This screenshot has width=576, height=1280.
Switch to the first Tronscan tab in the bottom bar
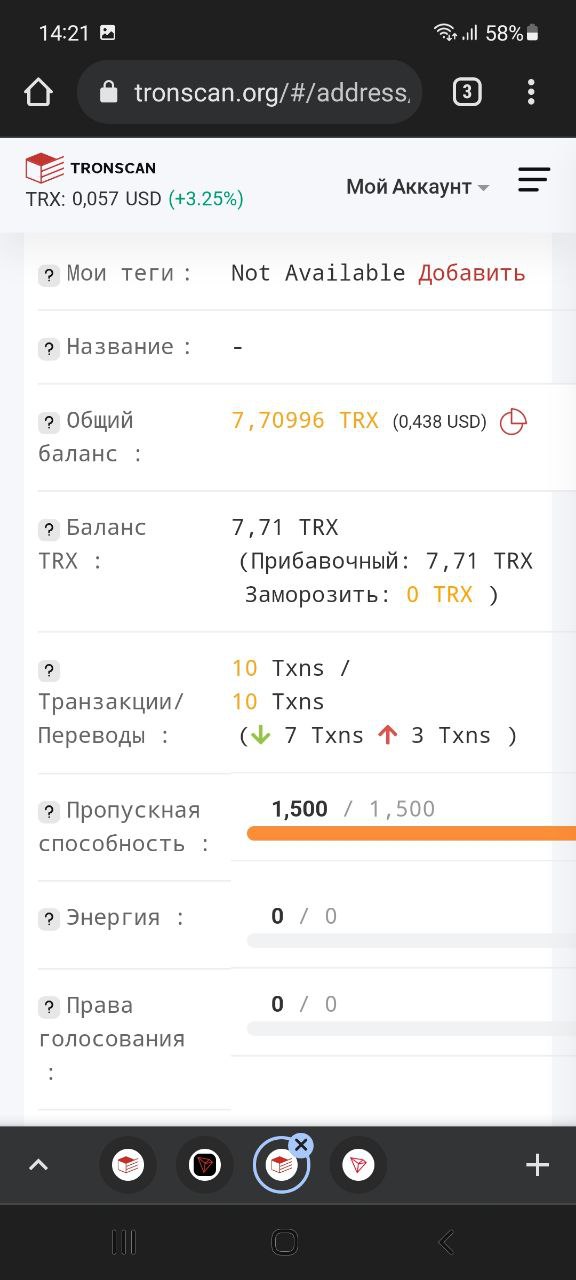(x=128, y=1165)
